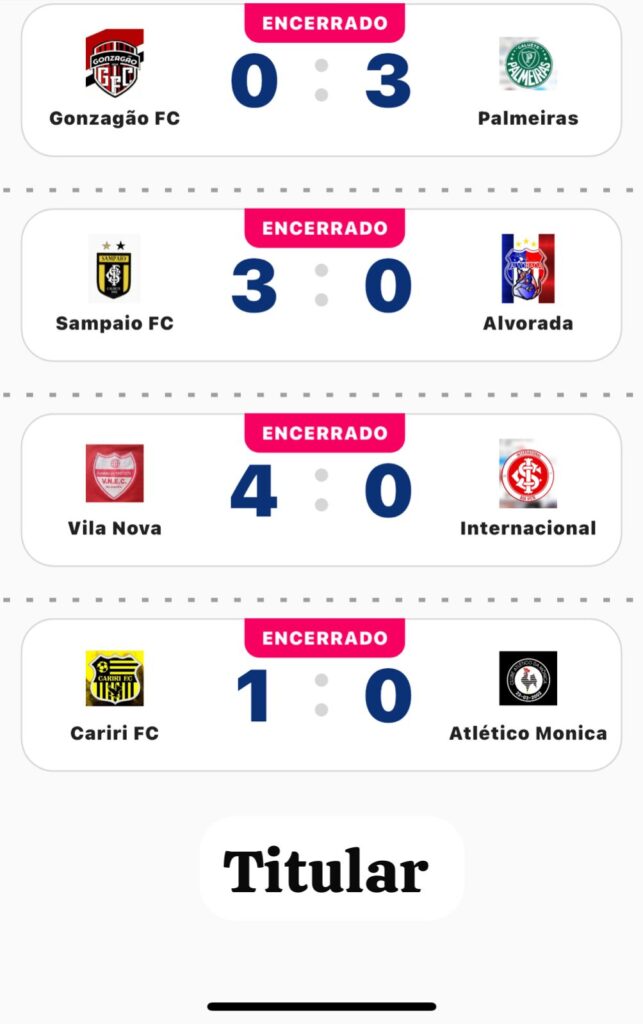Screen dimensions: 643x1024
Task: View the Vila Nova vs Internacional match details
Action: click(x=321, y=493)
